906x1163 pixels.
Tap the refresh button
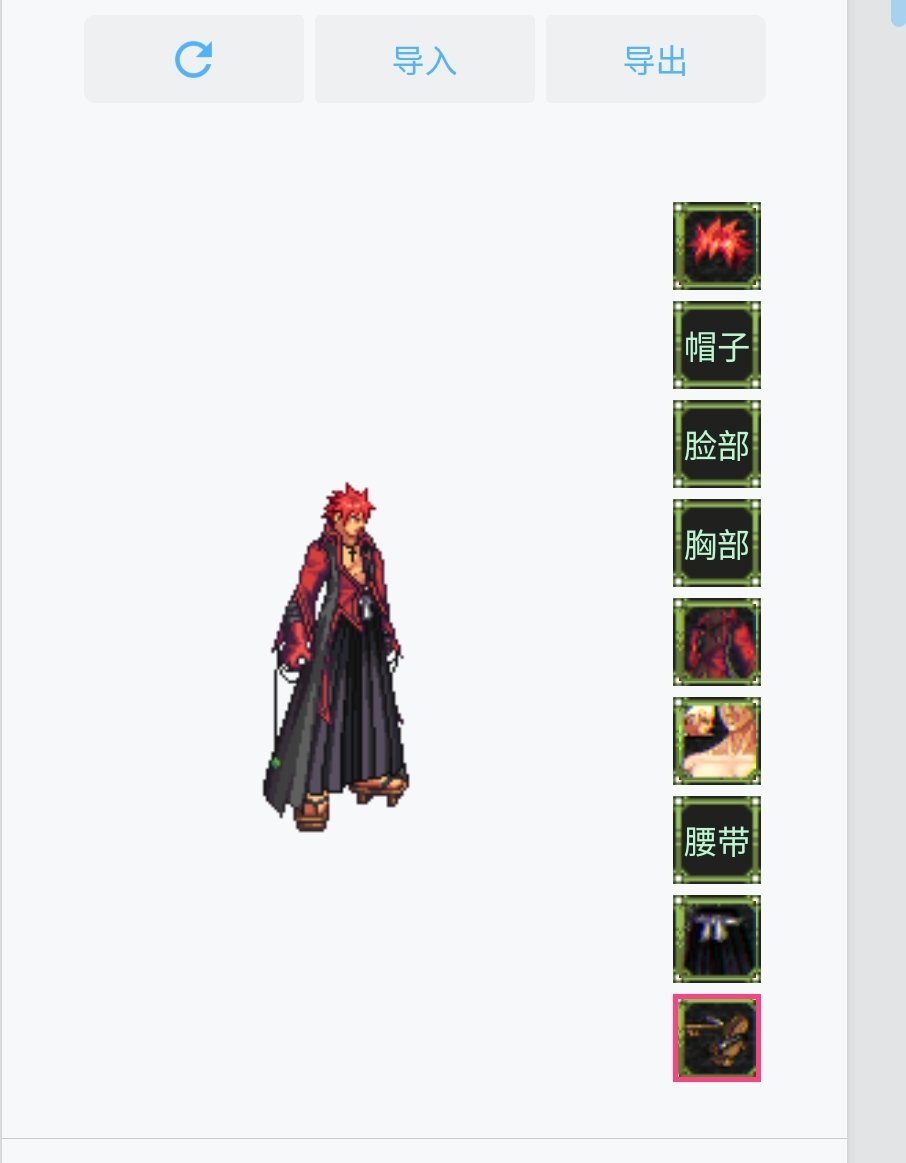(194, 59)
